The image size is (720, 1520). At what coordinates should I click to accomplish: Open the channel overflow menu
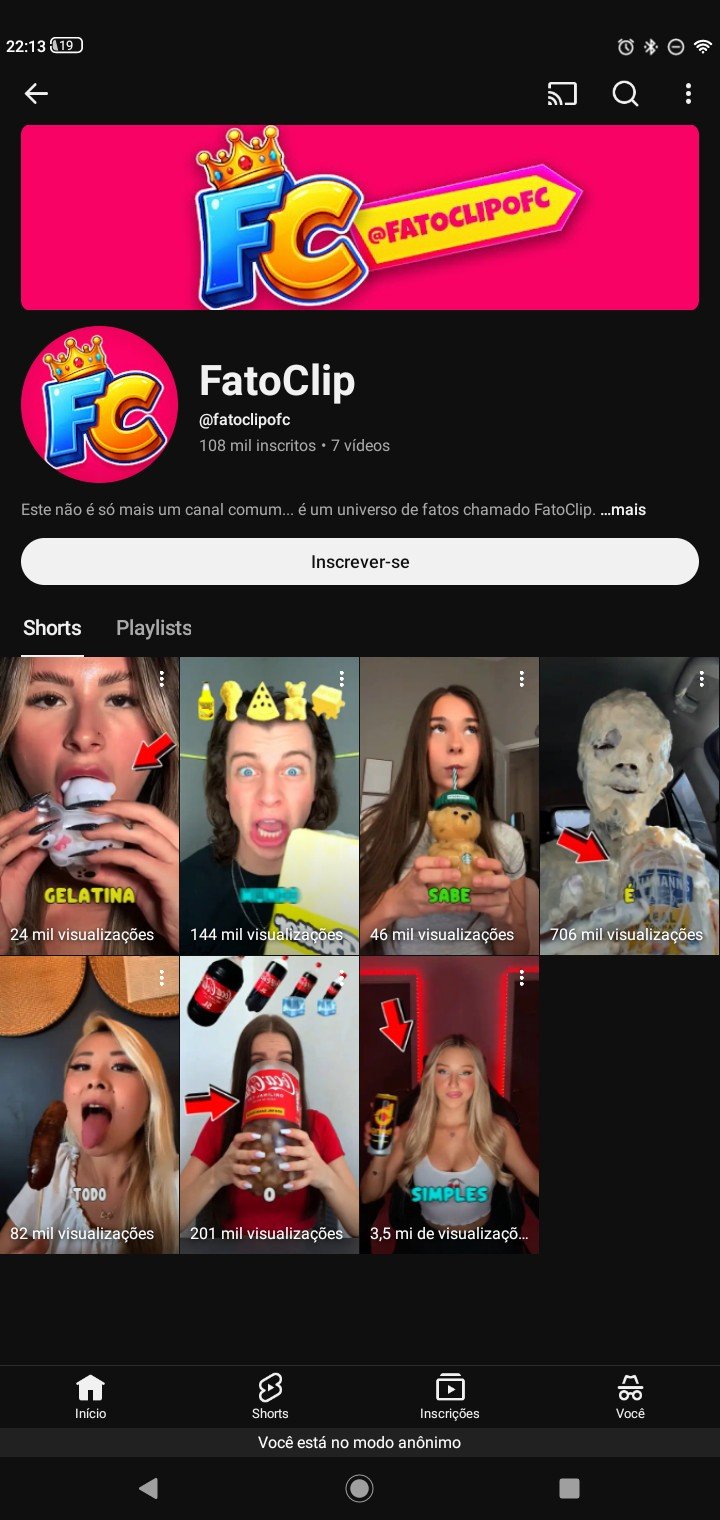point(688,94)
